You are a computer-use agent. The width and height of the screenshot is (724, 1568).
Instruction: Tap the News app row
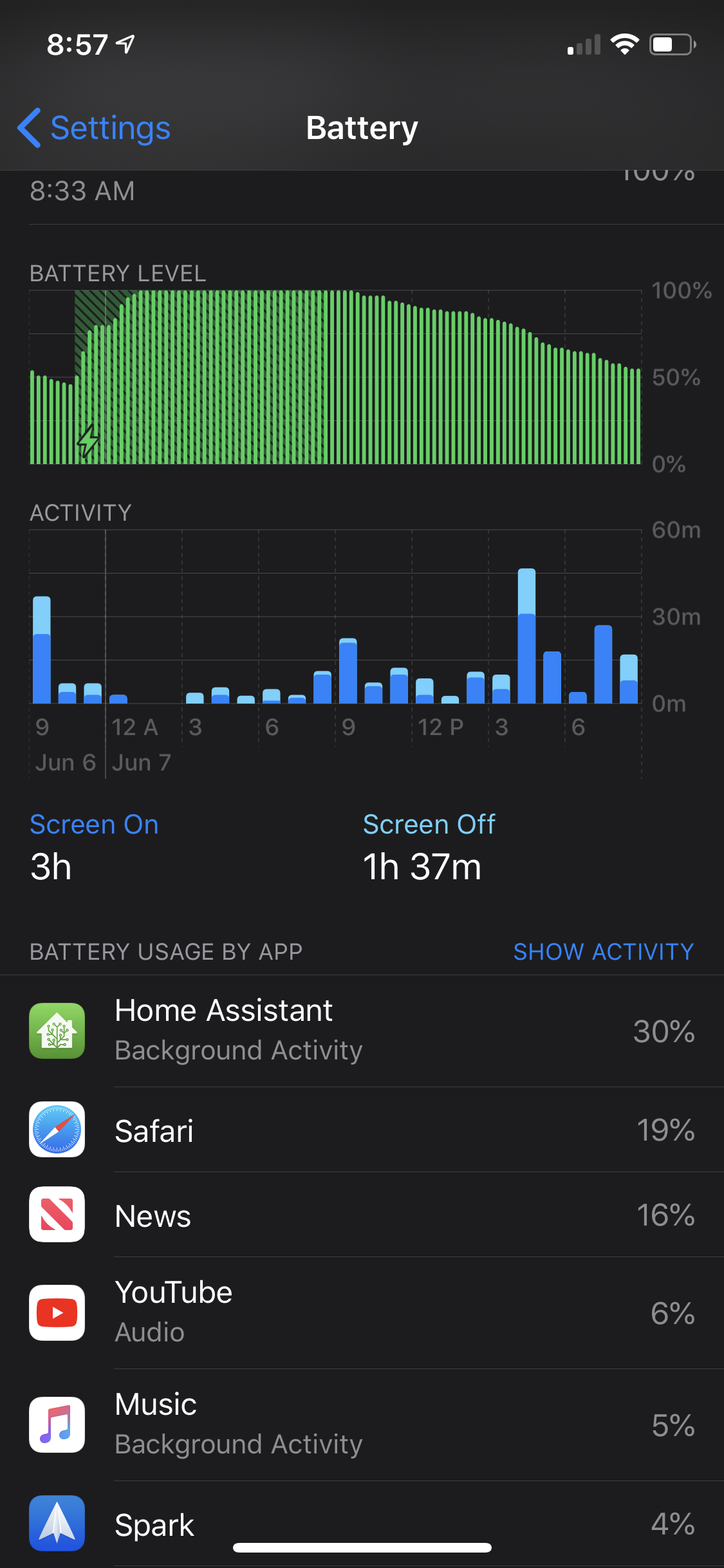coord(362,1215)
